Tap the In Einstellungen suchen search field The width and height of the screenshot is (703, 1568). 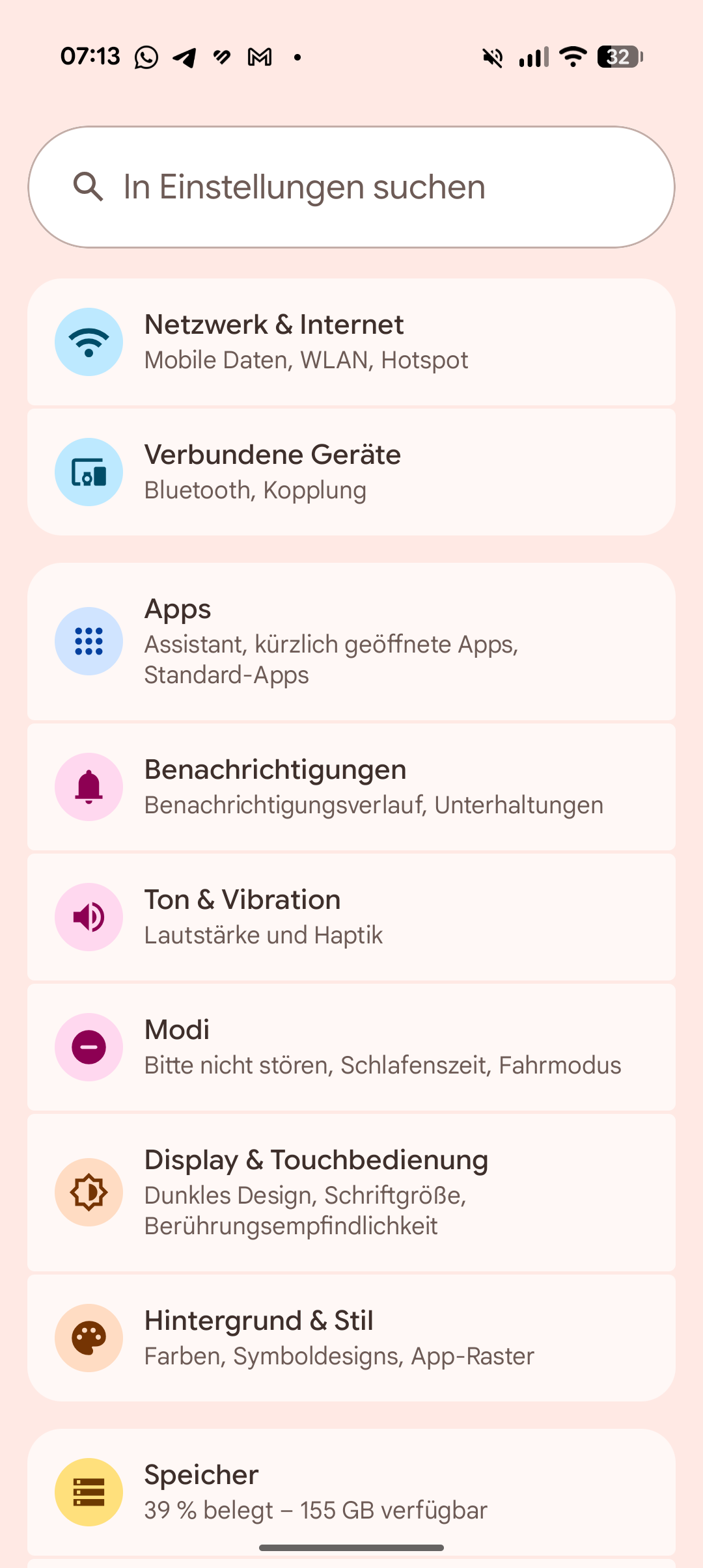point(351,187)
